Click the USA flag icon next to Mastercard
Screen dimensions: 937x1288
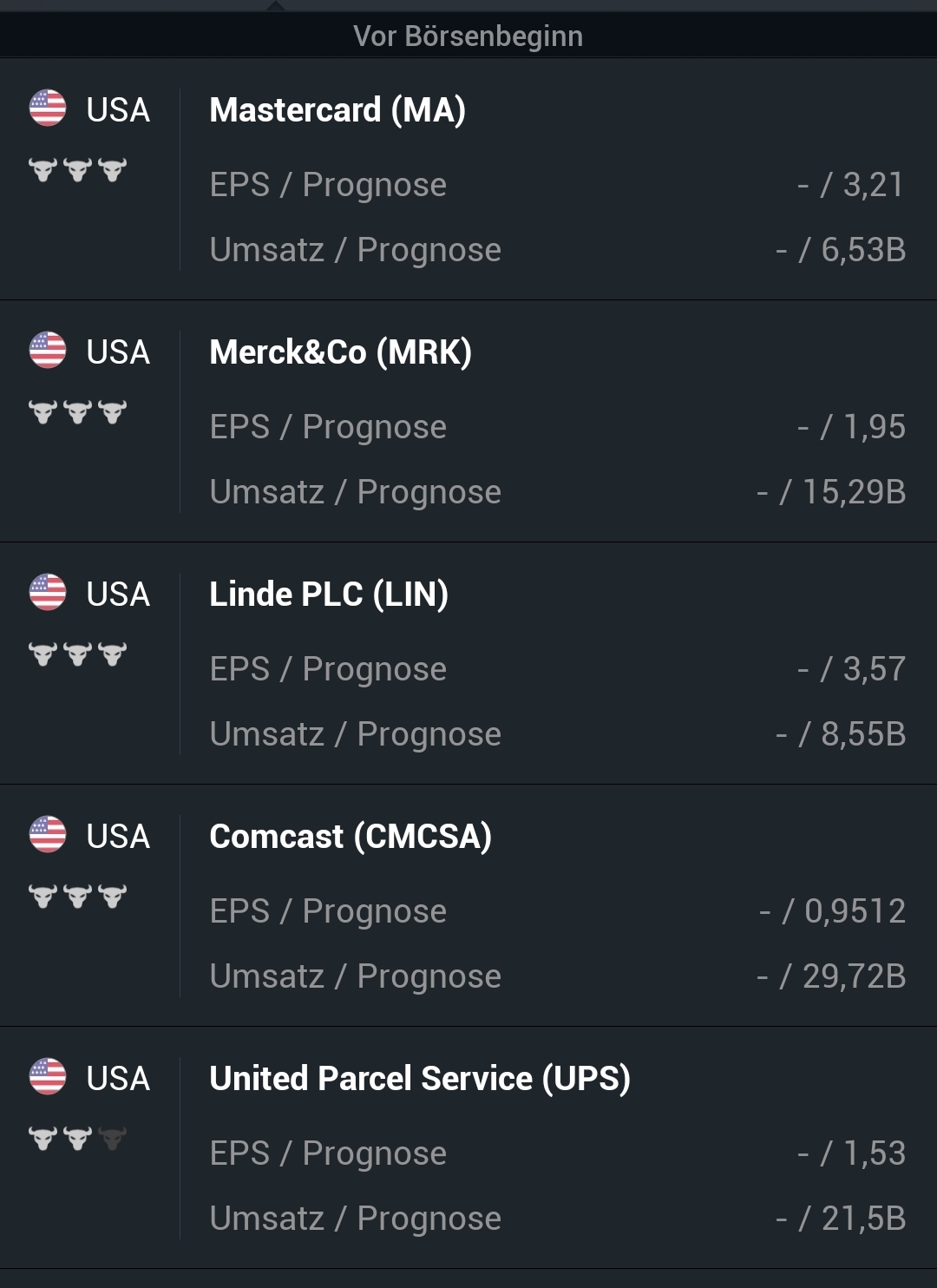pyautogui.click(x=46, y=109)
